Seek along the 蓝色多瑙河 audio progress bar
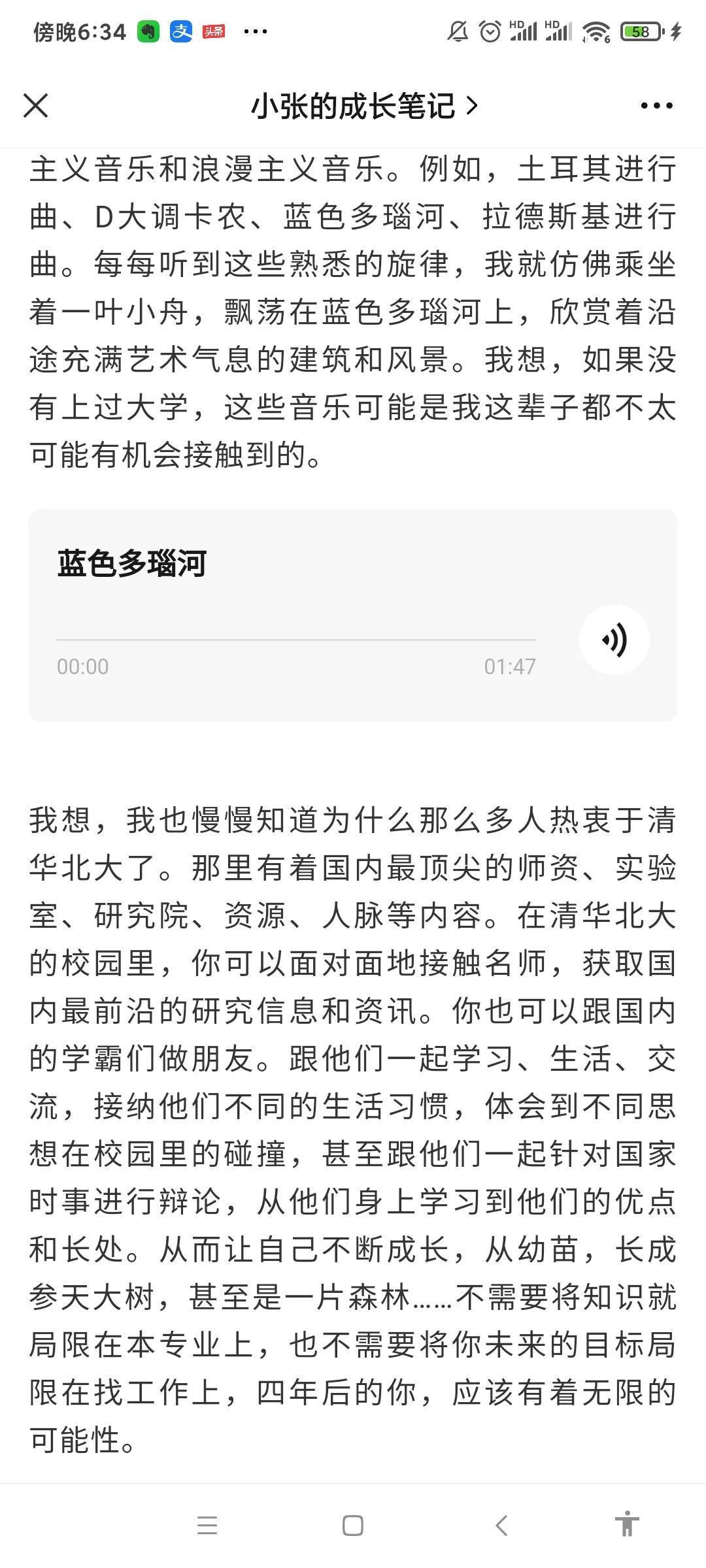Image resolution: width=706 pixels, height=1568 pixels. 296,640
